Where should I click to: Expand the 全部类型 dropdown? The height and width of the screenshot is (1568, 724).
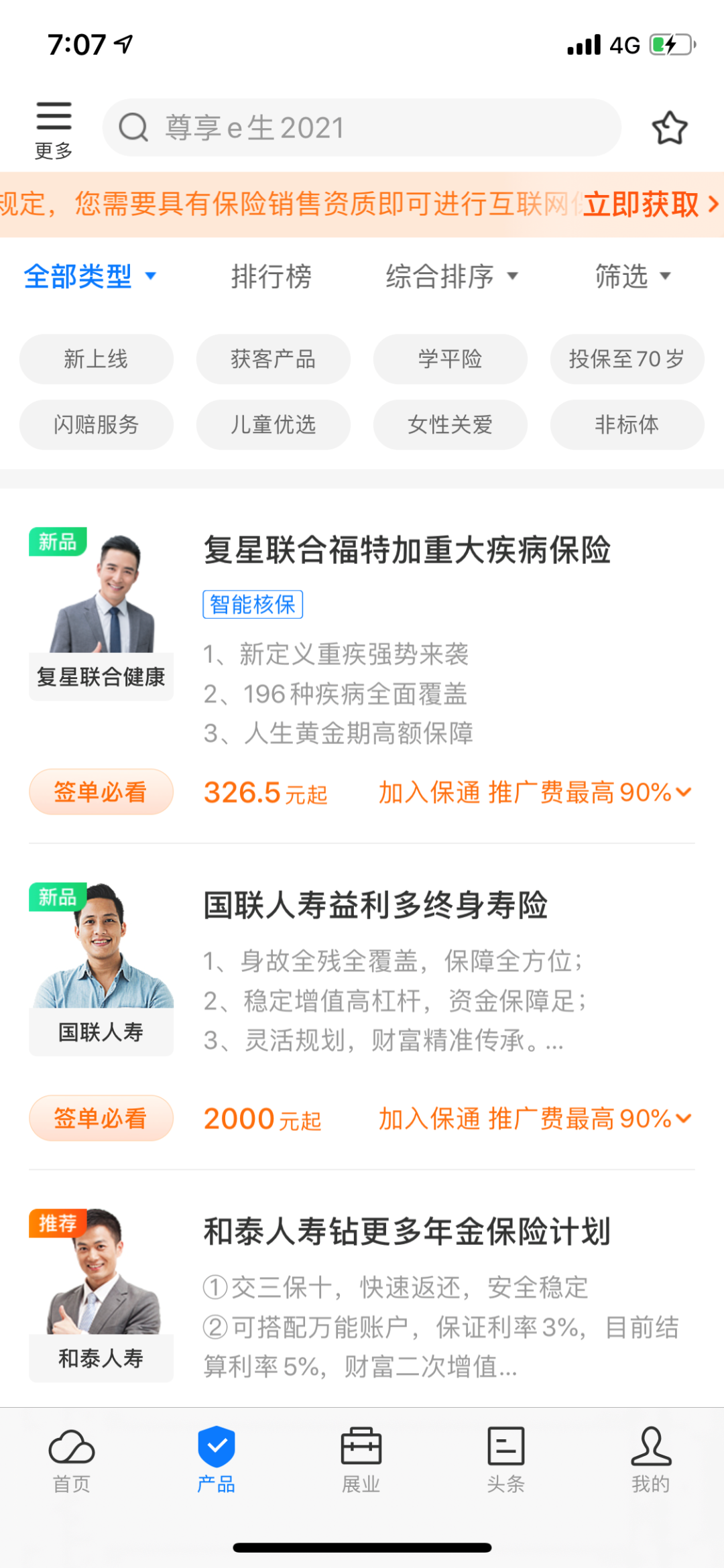pyautogui.click(x=90, y=276)
